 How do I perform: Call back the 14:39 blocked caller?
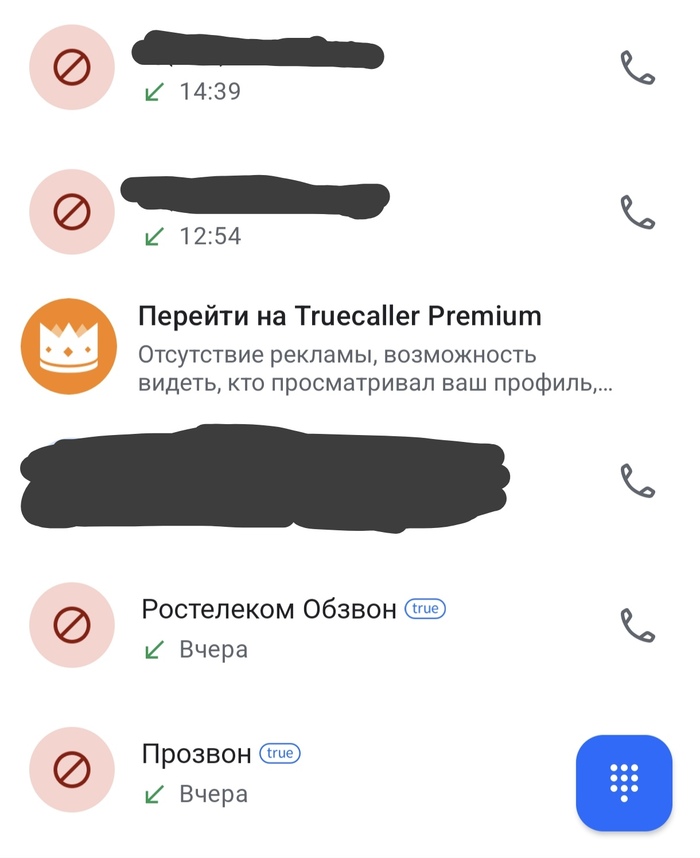pyautogui.click(x=637, y=68)
